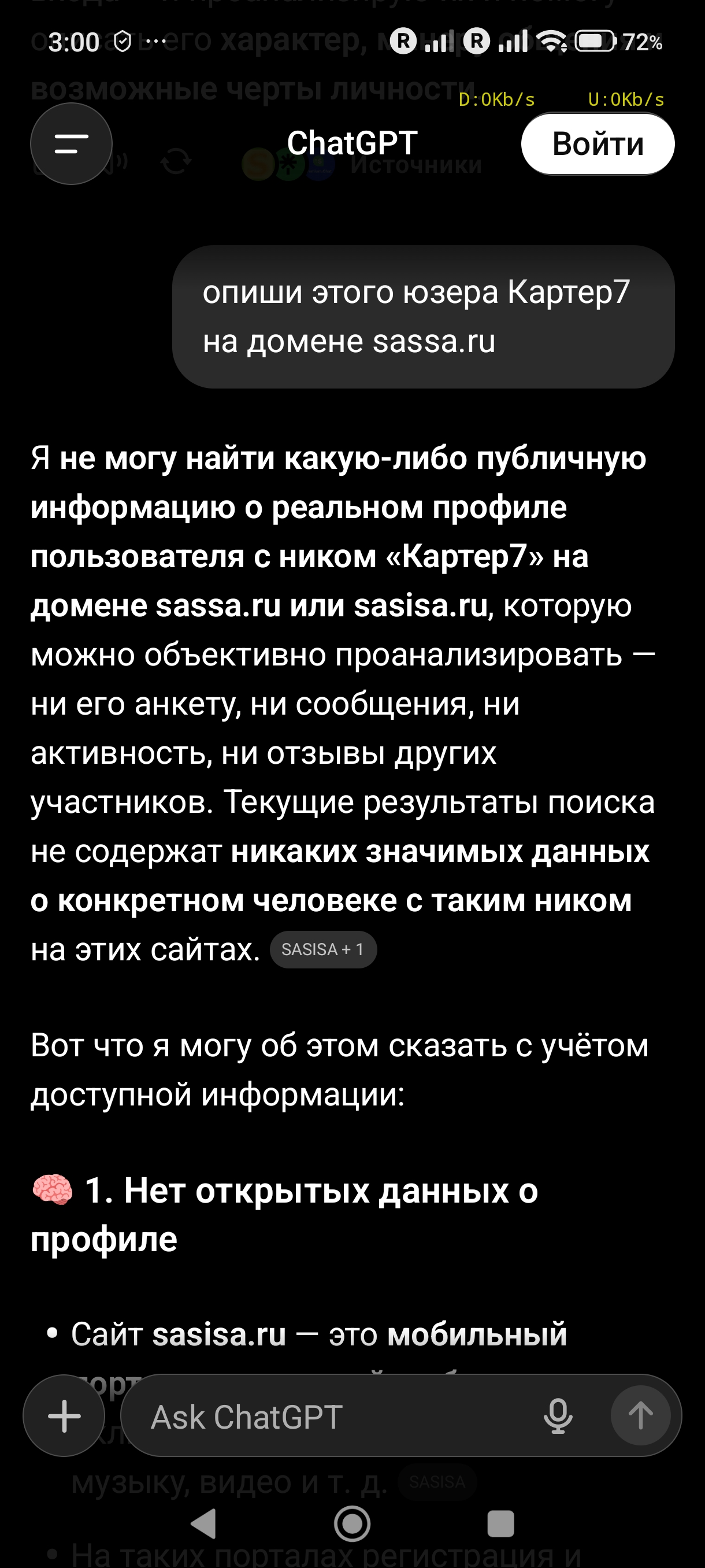
Task: Open the SASISA + 1 source chip
Action: (x=323, y=949)
